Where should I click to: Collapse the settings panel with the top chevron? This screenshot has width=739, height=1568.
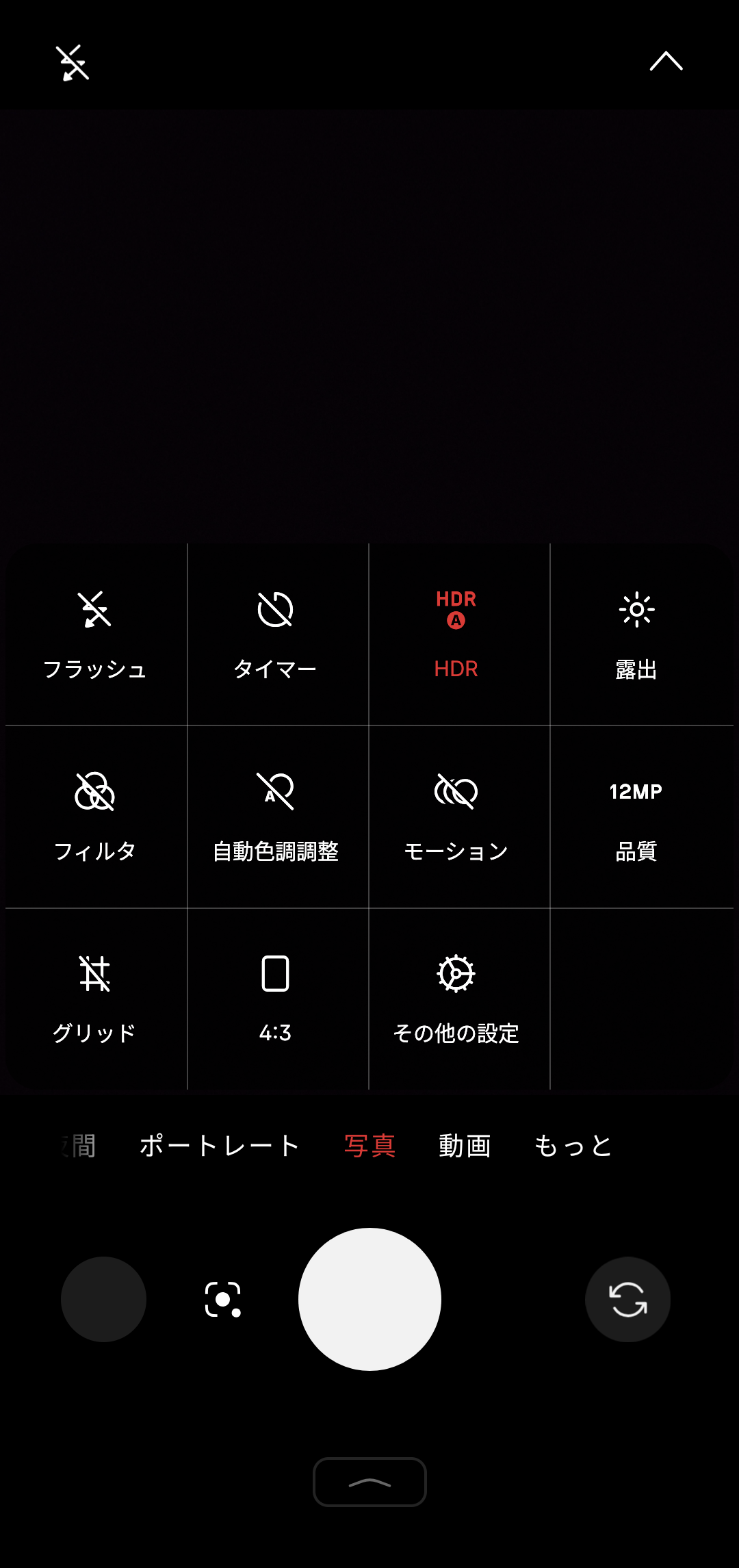[x=664, y=60]
